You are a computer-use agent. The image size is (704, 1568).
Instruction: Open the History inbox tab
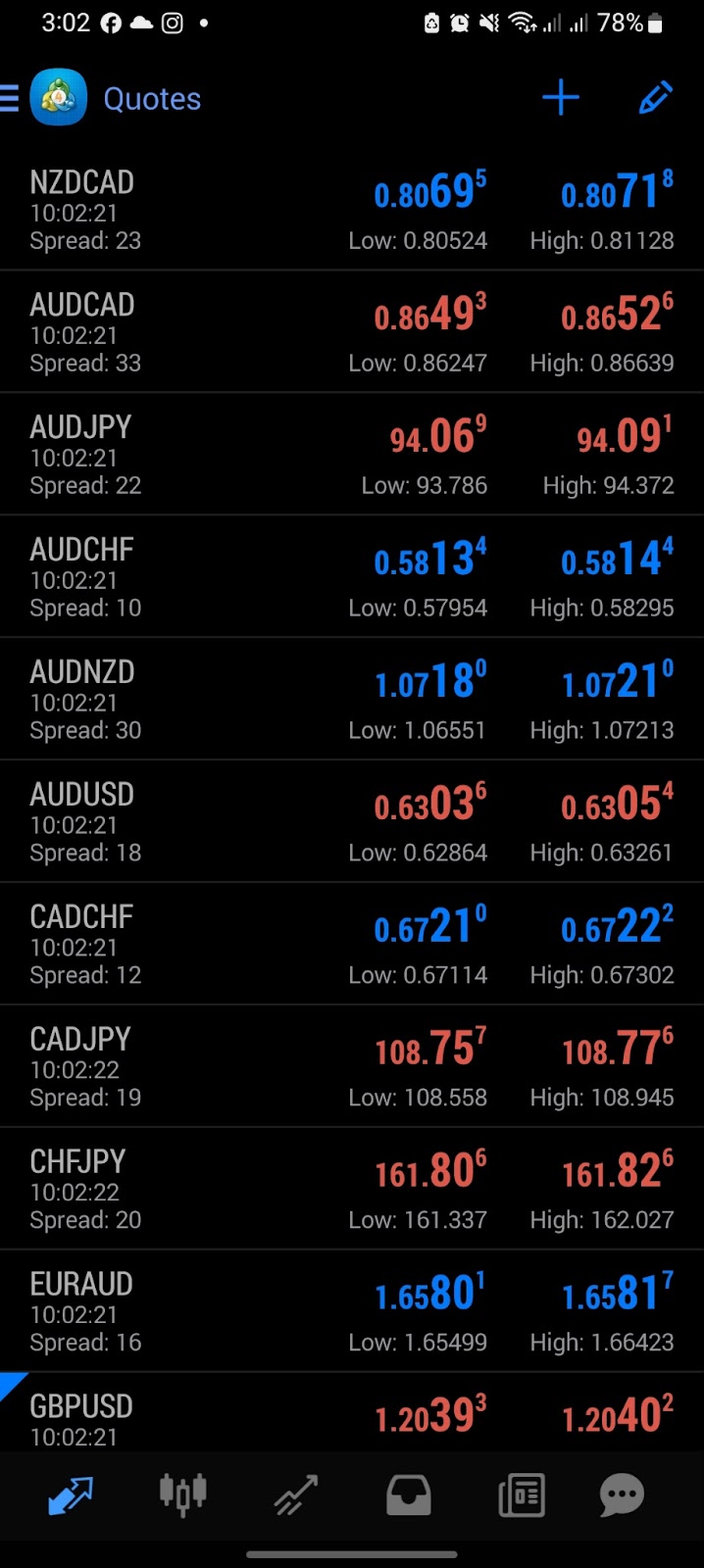coord(408,1494)
